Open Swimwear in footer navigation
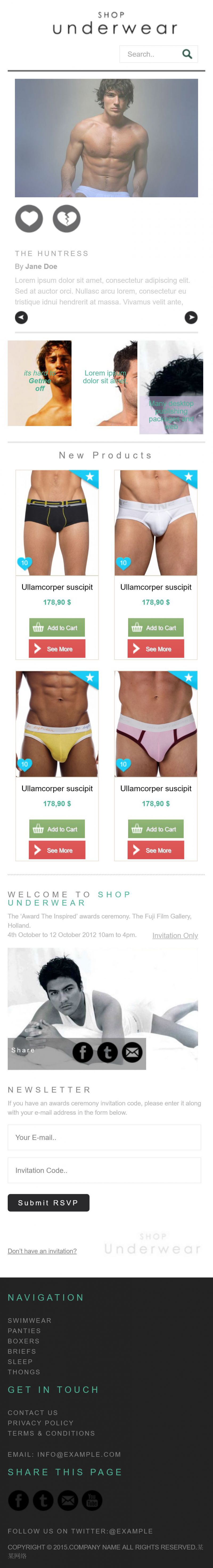This screenshot has width=213, height=1568. [x=29, y=1320]
